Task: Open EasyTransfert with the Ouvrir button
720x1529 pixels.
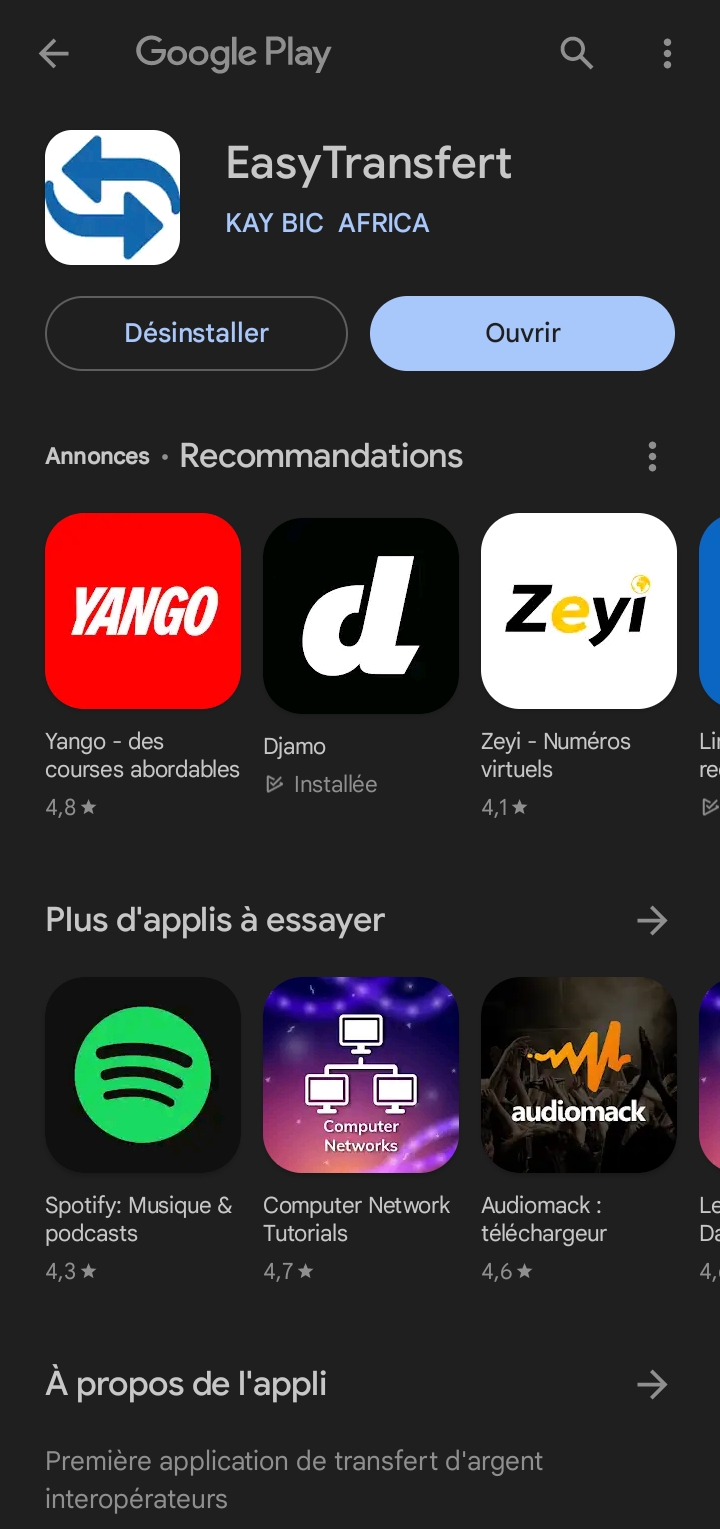Action: point(522,333)
